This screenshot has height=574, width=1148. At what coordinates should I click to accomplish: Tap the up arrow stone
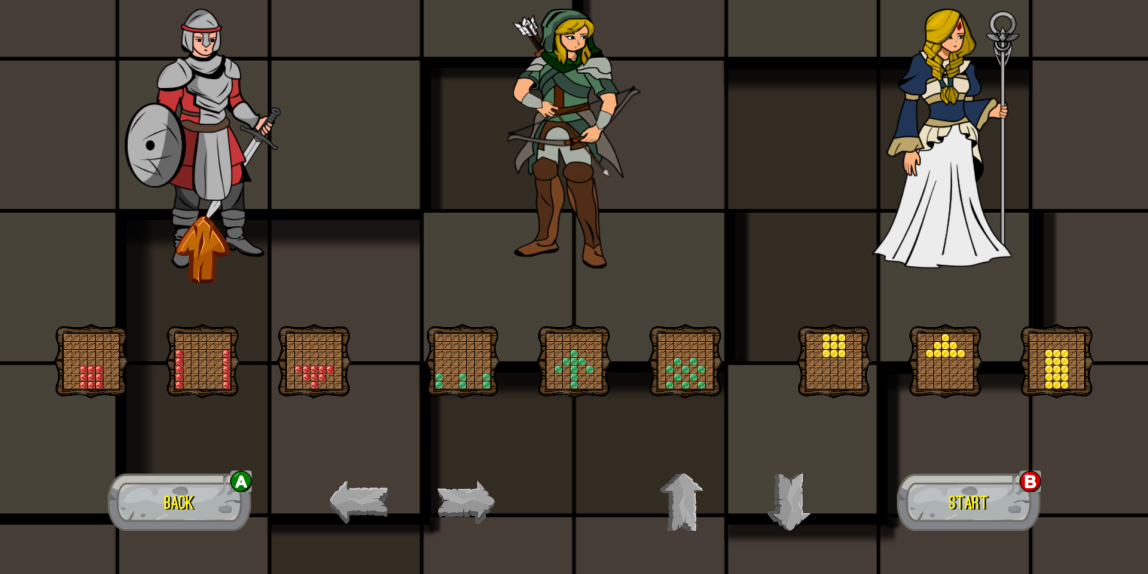682,501
